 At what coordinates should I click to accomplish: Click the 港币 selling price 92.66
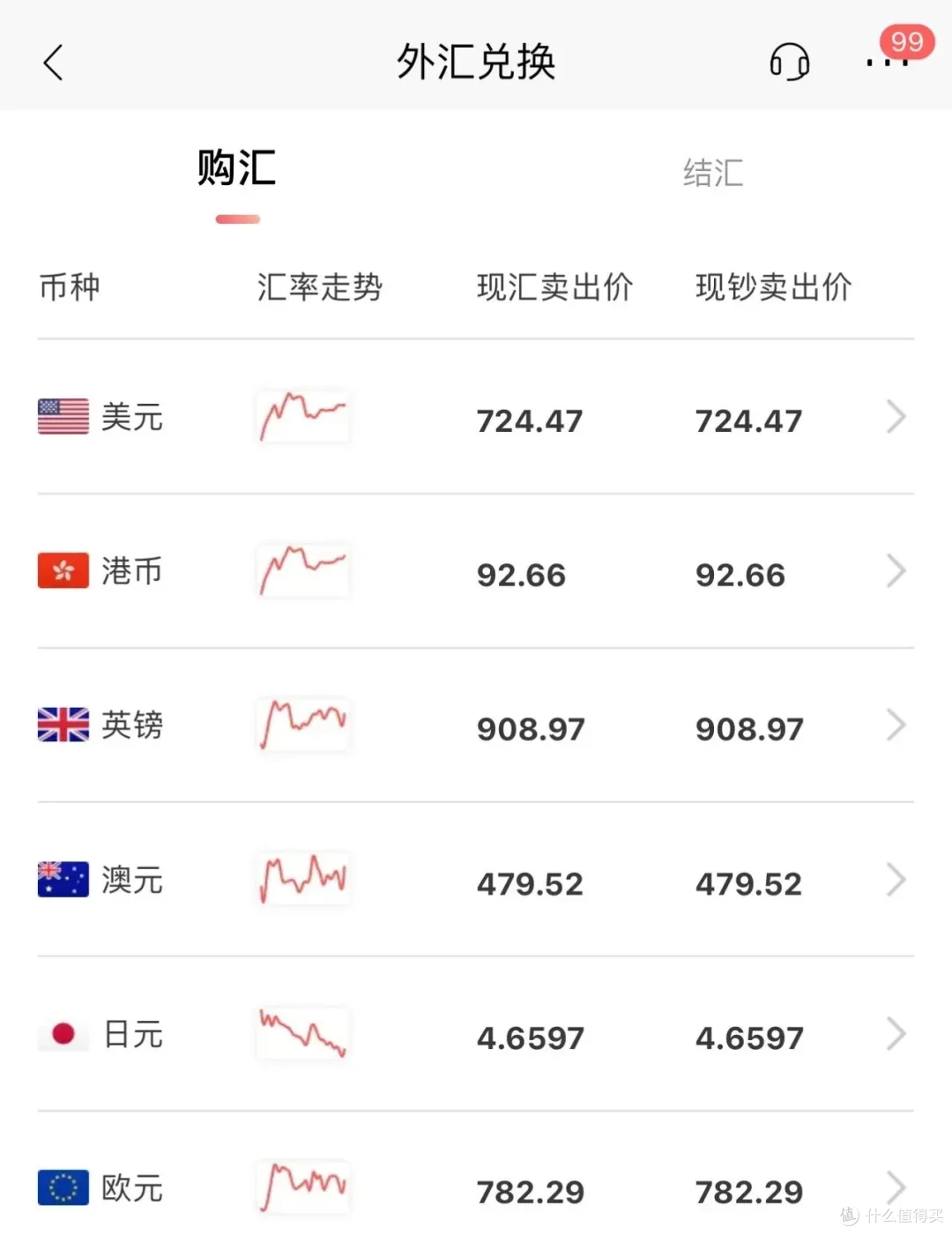pos(521,574)
